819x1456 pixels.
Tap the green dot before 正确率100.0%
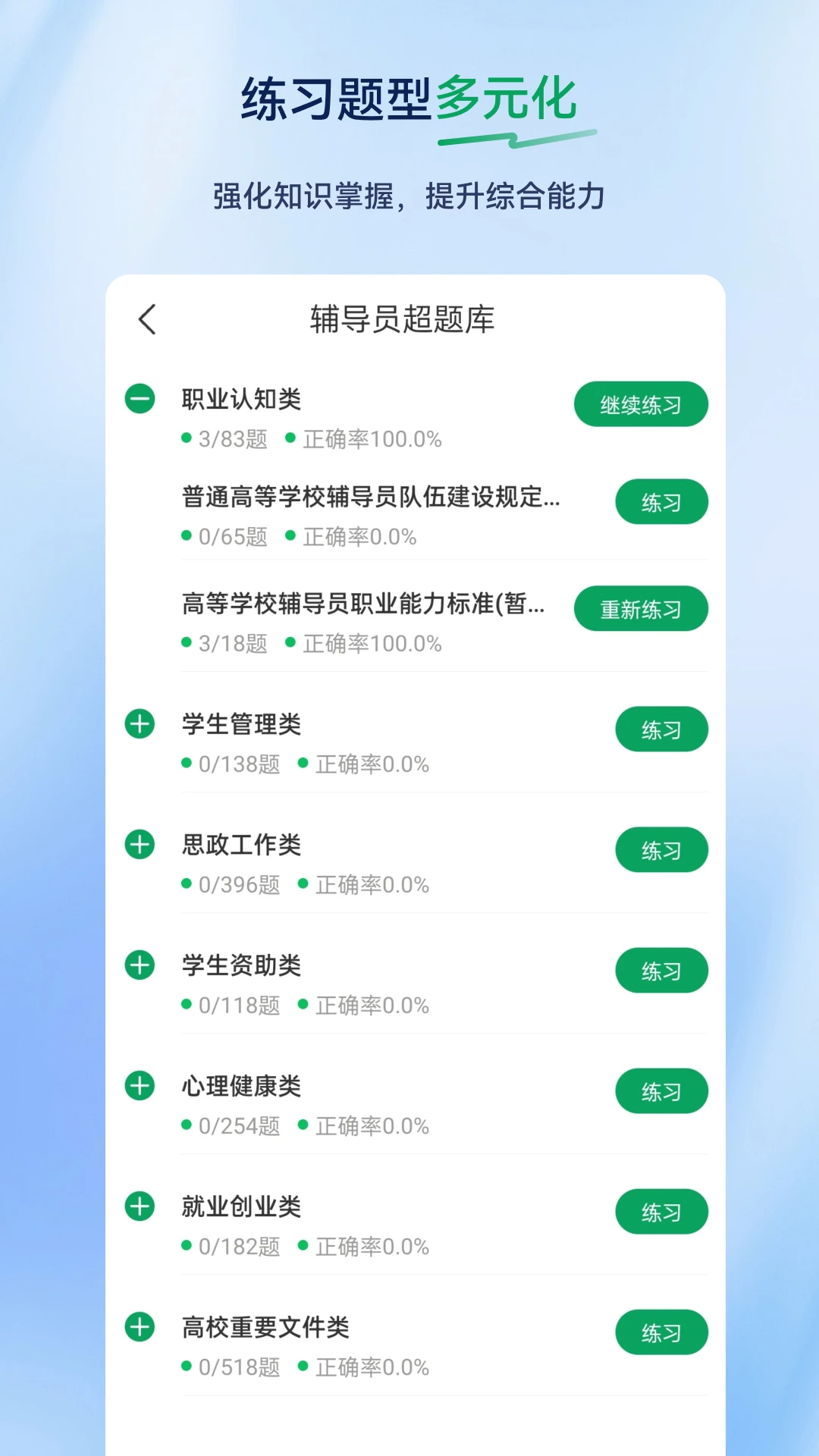290,439
